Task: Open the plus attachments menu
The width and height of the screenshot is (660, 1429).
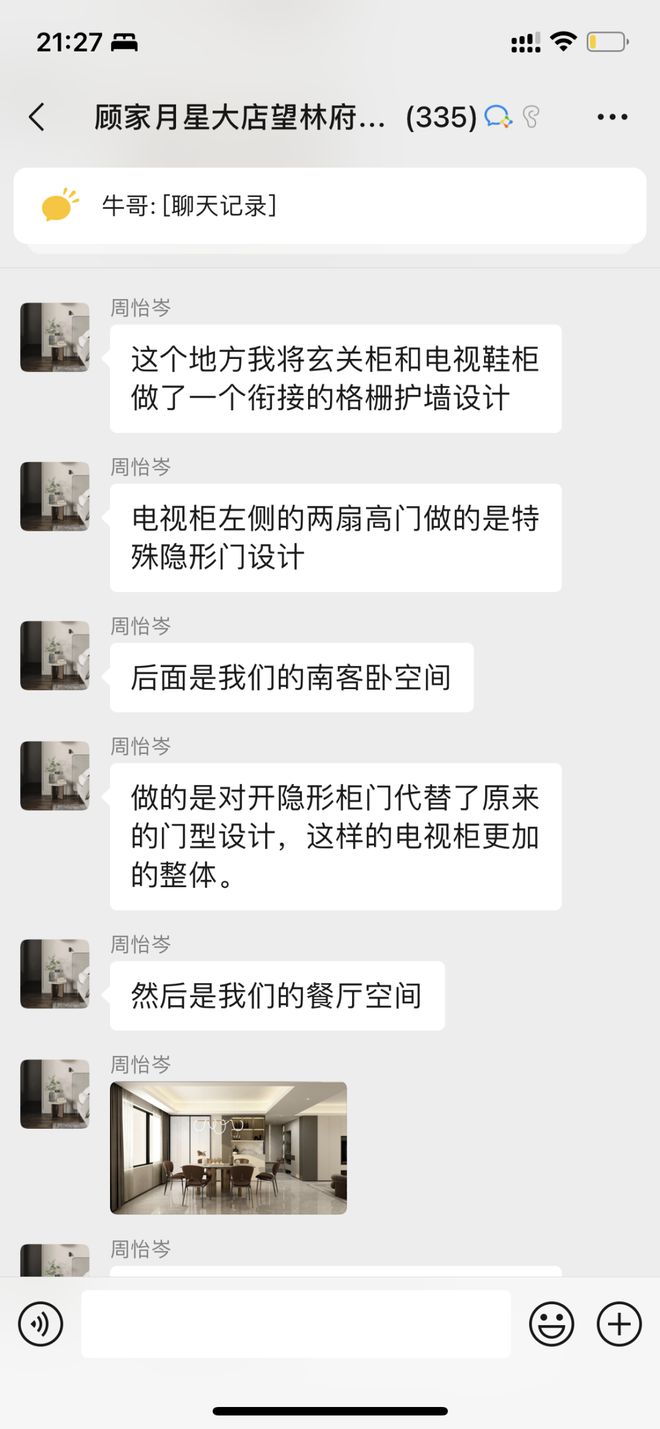Action: [x=619, y=1324]
